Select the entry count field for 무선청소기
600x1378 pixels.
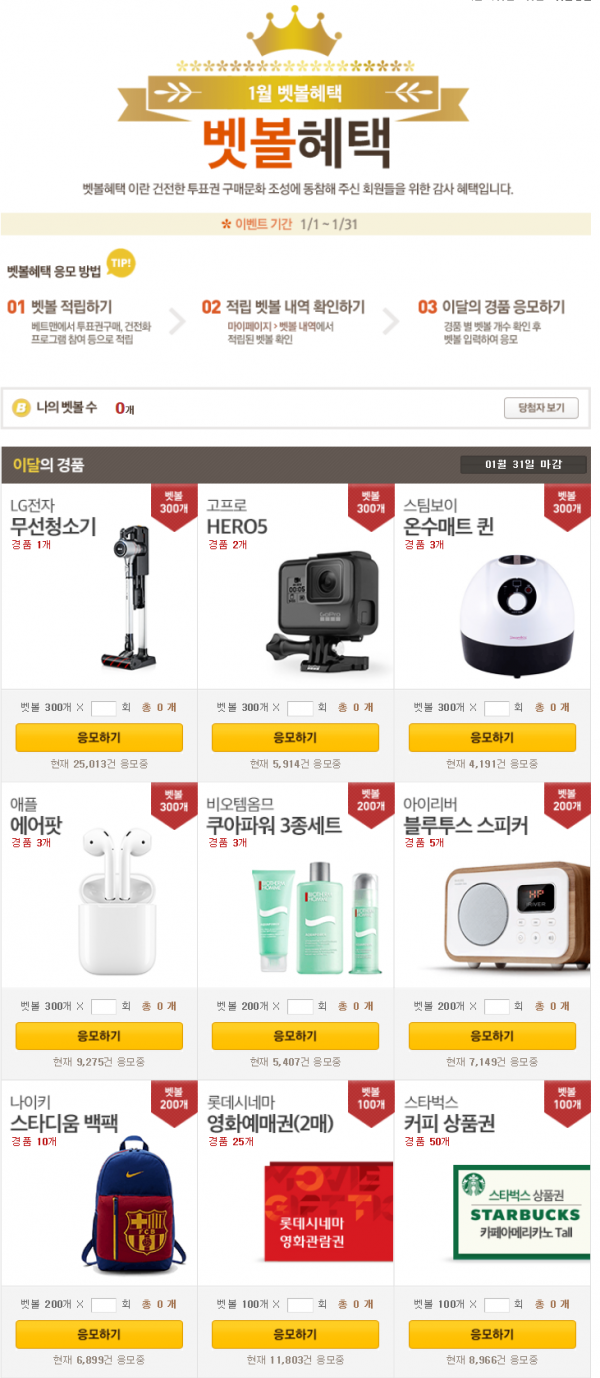pos(104,708)
